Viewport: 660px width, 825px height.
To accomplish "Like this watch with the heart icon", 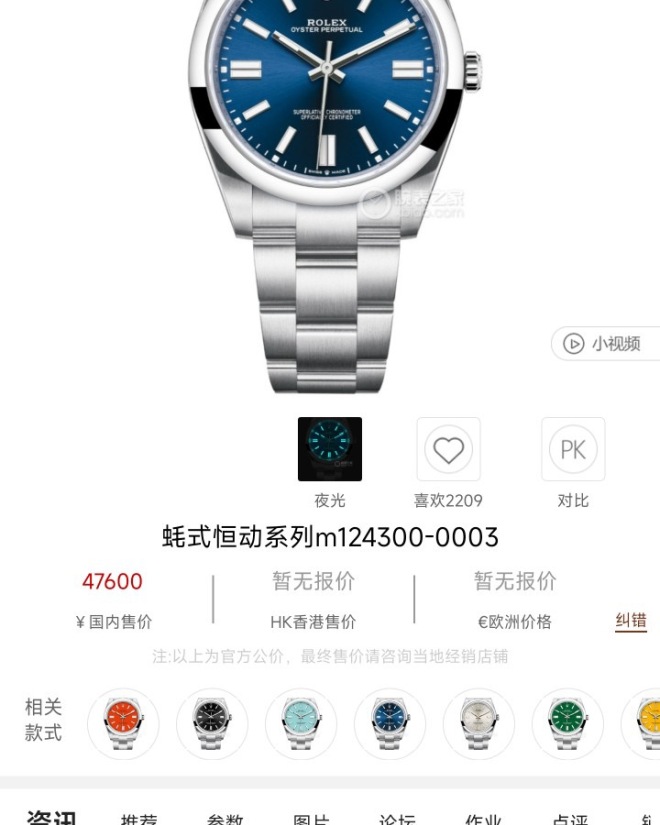I will click(448, 450).
